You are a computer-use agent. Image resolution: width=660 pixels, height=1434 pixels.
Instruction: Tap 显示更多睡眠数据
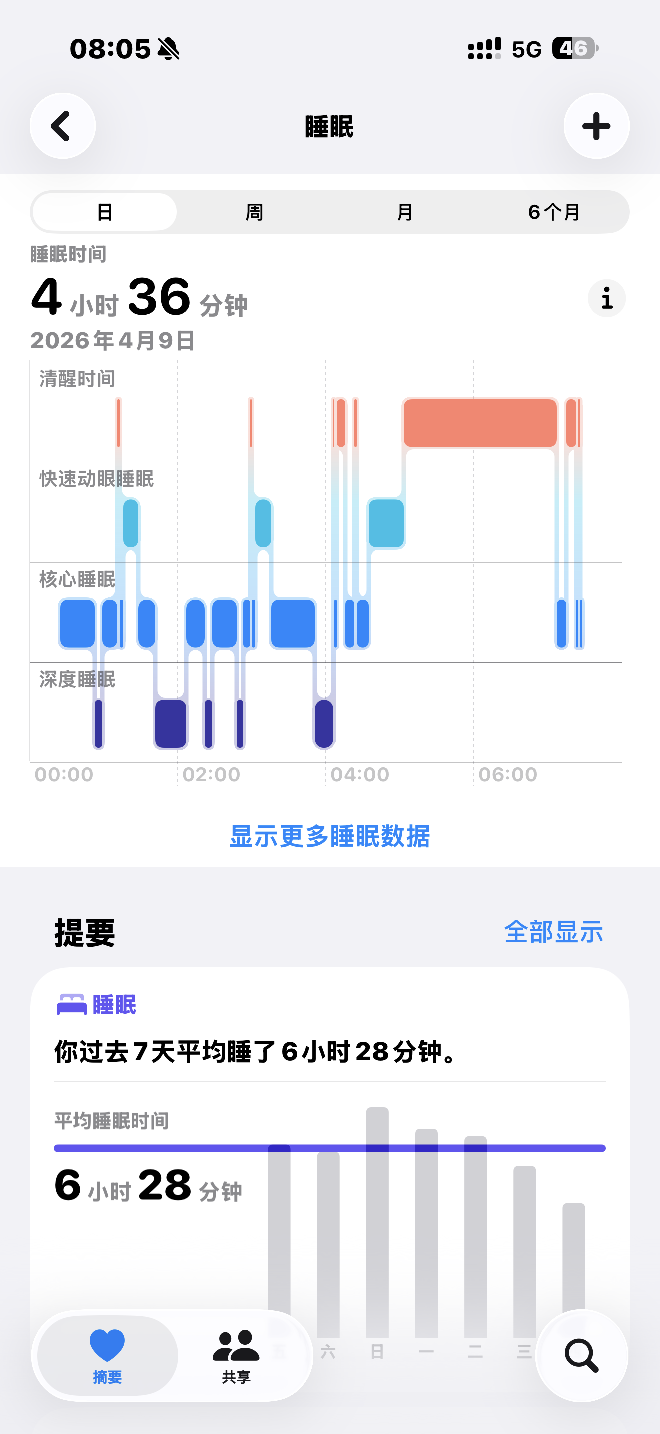(330, 836)
